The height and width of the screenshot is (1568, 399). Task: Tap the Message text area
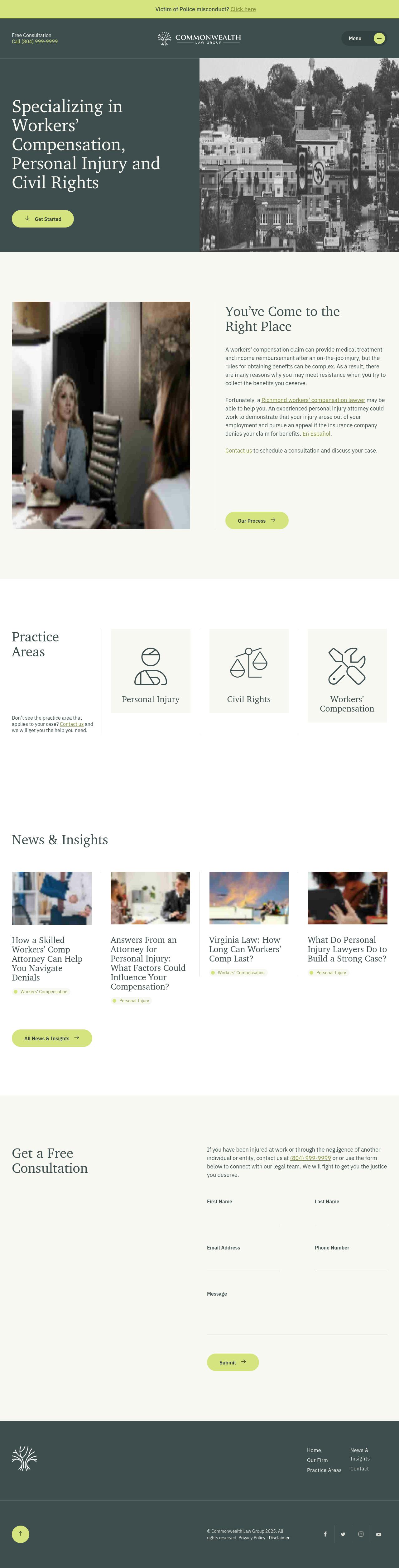click(297, 1318)
